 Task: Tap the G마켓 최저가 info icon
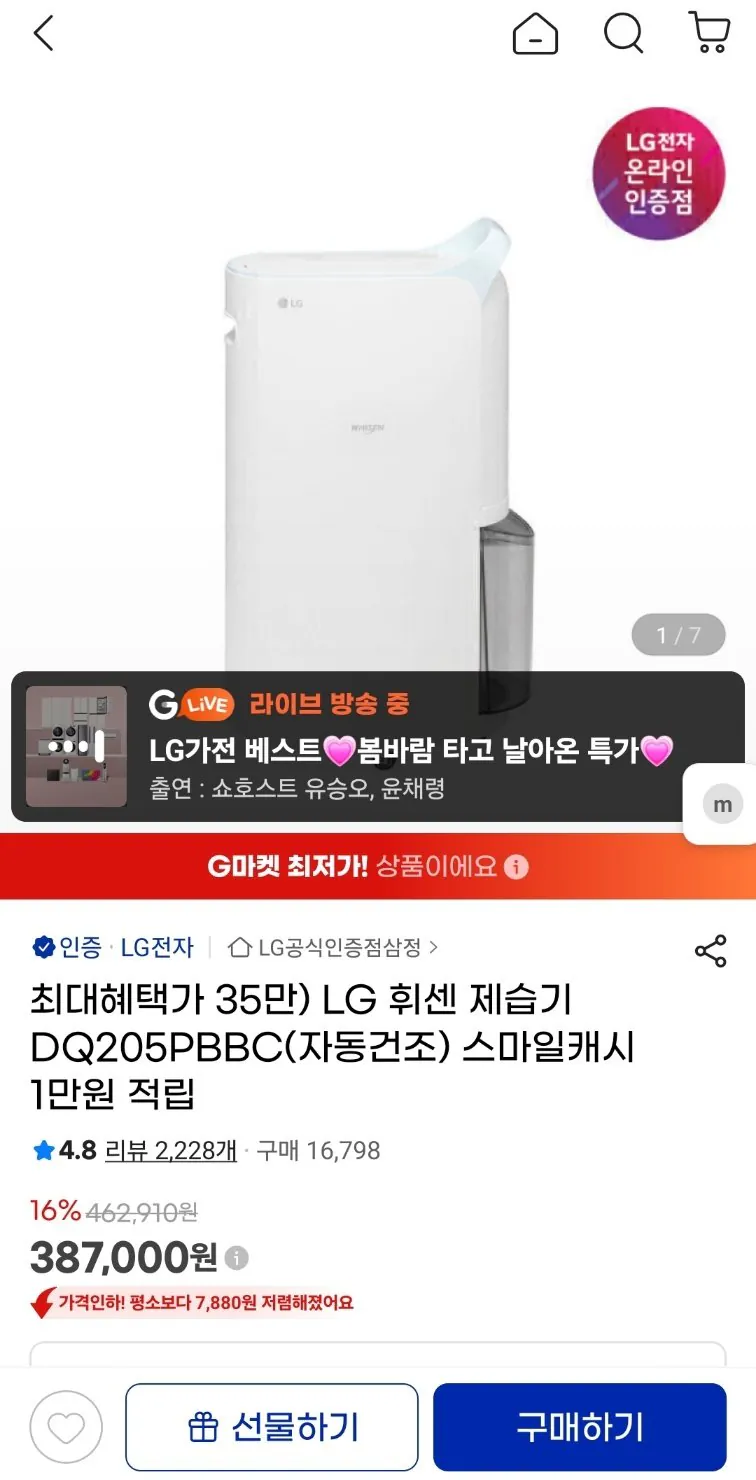tap(516, 868)
